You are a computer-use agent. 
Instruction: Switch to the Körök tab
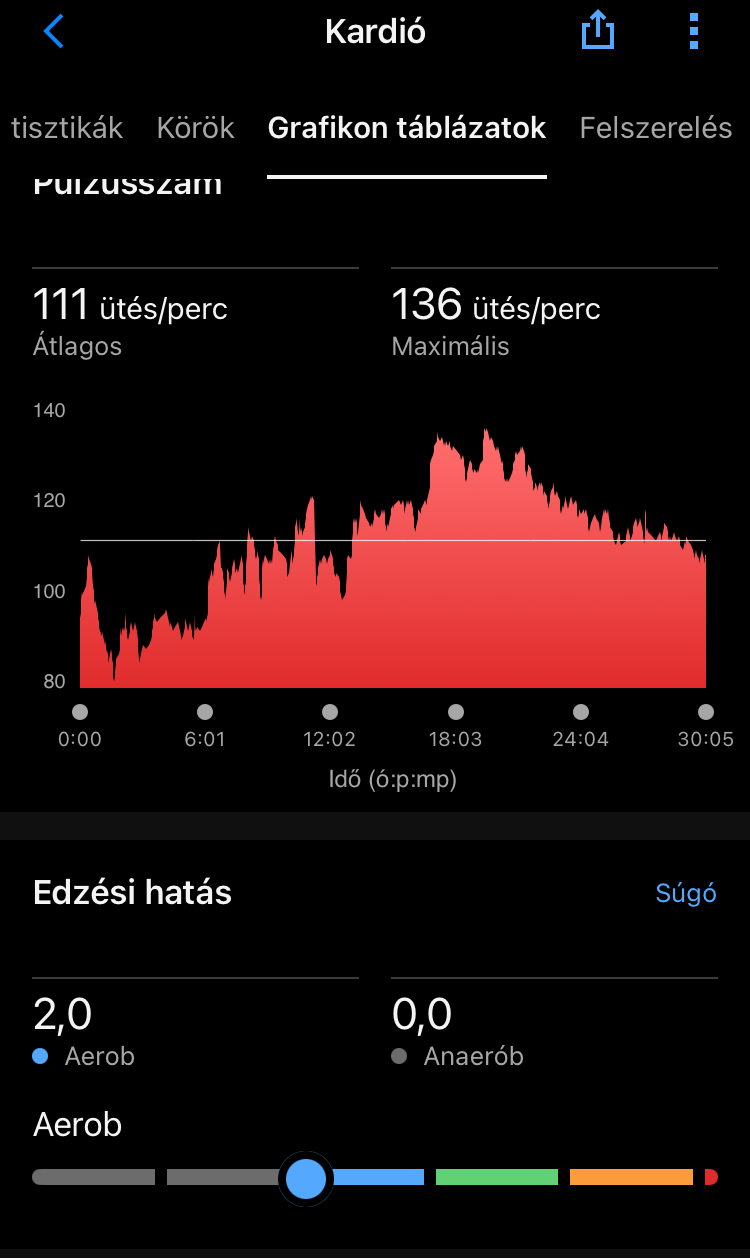(x=195, y=128)
